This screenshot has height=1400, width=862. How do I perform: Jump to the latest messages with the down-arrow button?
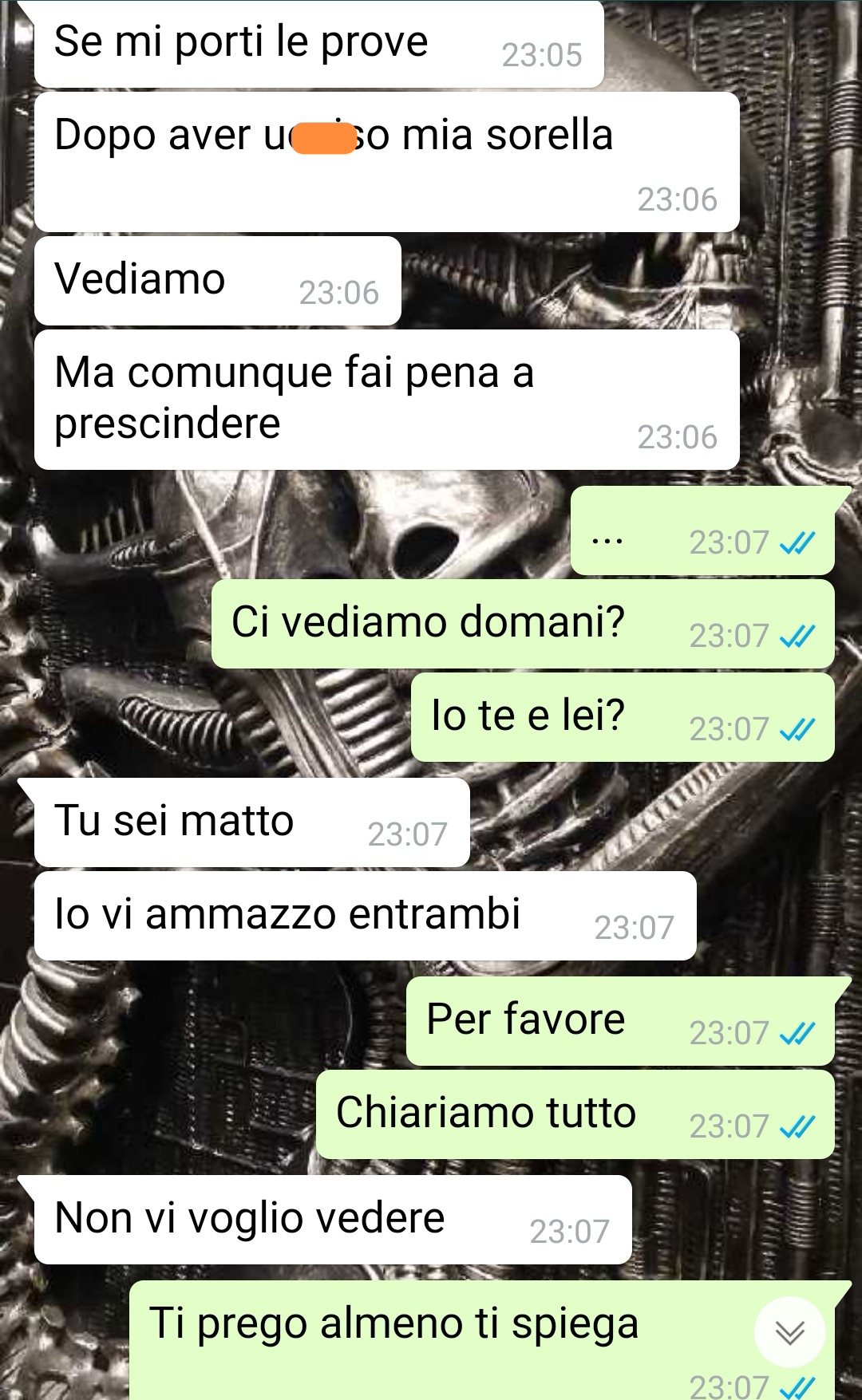coord(789,1332)
